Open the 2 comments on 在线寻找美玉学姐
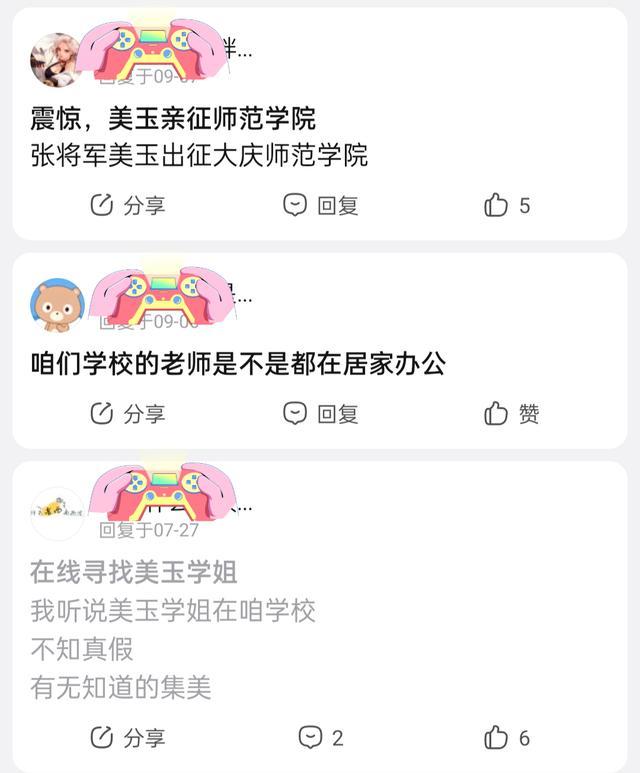The image size is (640, 773). [x=321, y=739]
